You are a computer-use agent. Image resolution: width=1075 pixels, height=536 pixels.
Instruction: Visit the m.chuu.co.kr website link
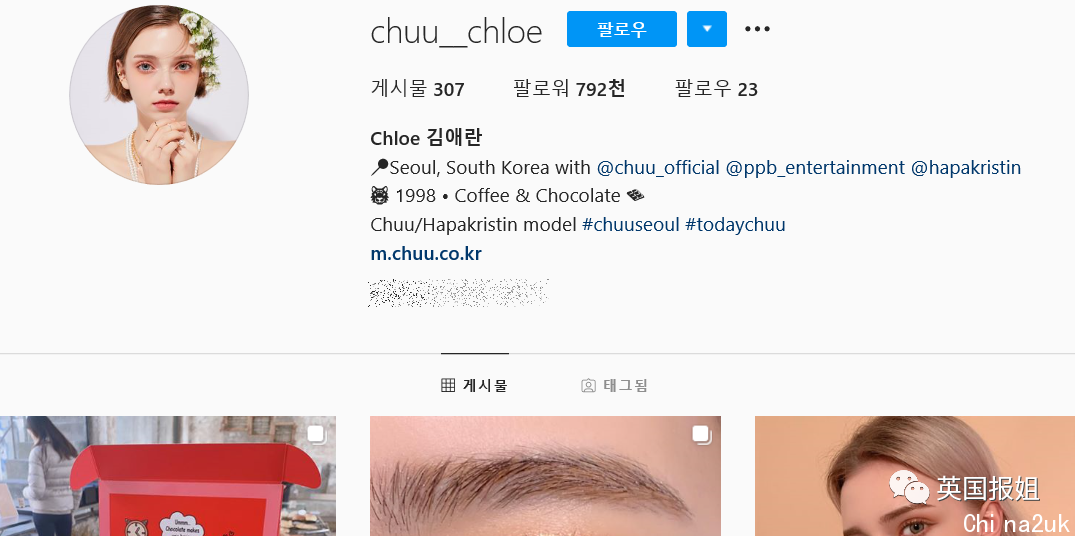(x=426, y=253)
